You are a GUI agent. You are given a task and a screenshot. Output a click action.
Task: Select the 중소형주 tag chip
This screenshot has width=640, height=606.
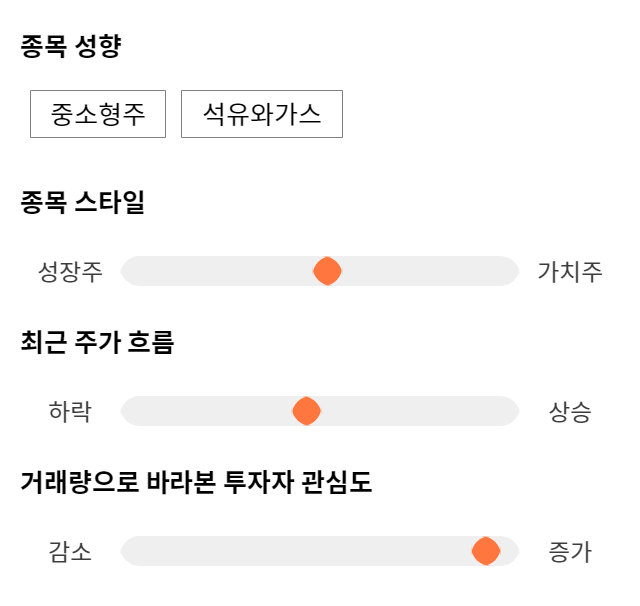(x=98, y=114)
